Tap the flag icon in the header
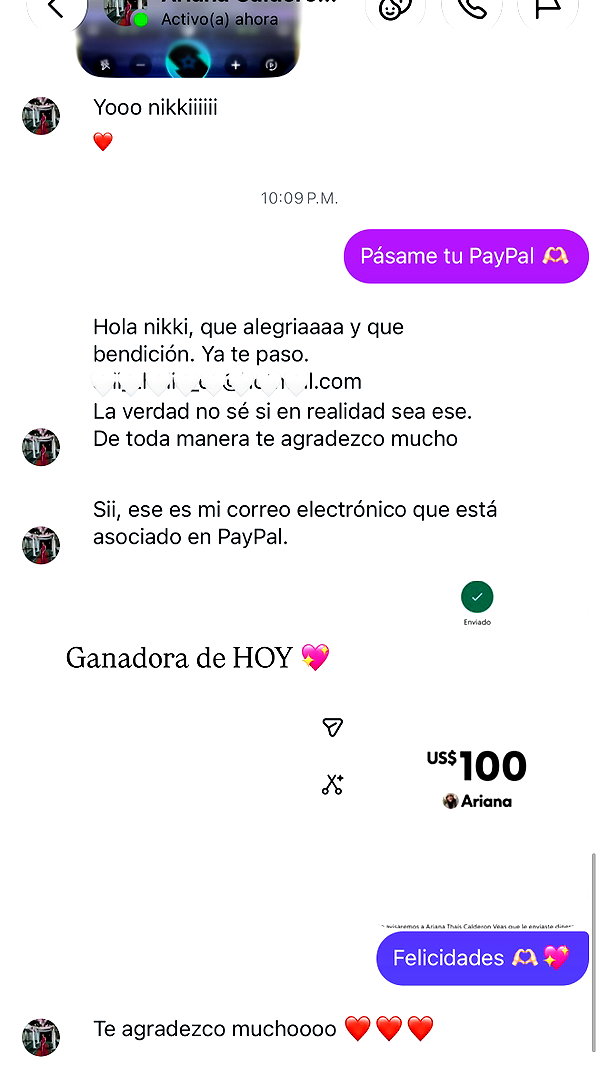This screenshot has height=1066, width=600. [547, 10]
